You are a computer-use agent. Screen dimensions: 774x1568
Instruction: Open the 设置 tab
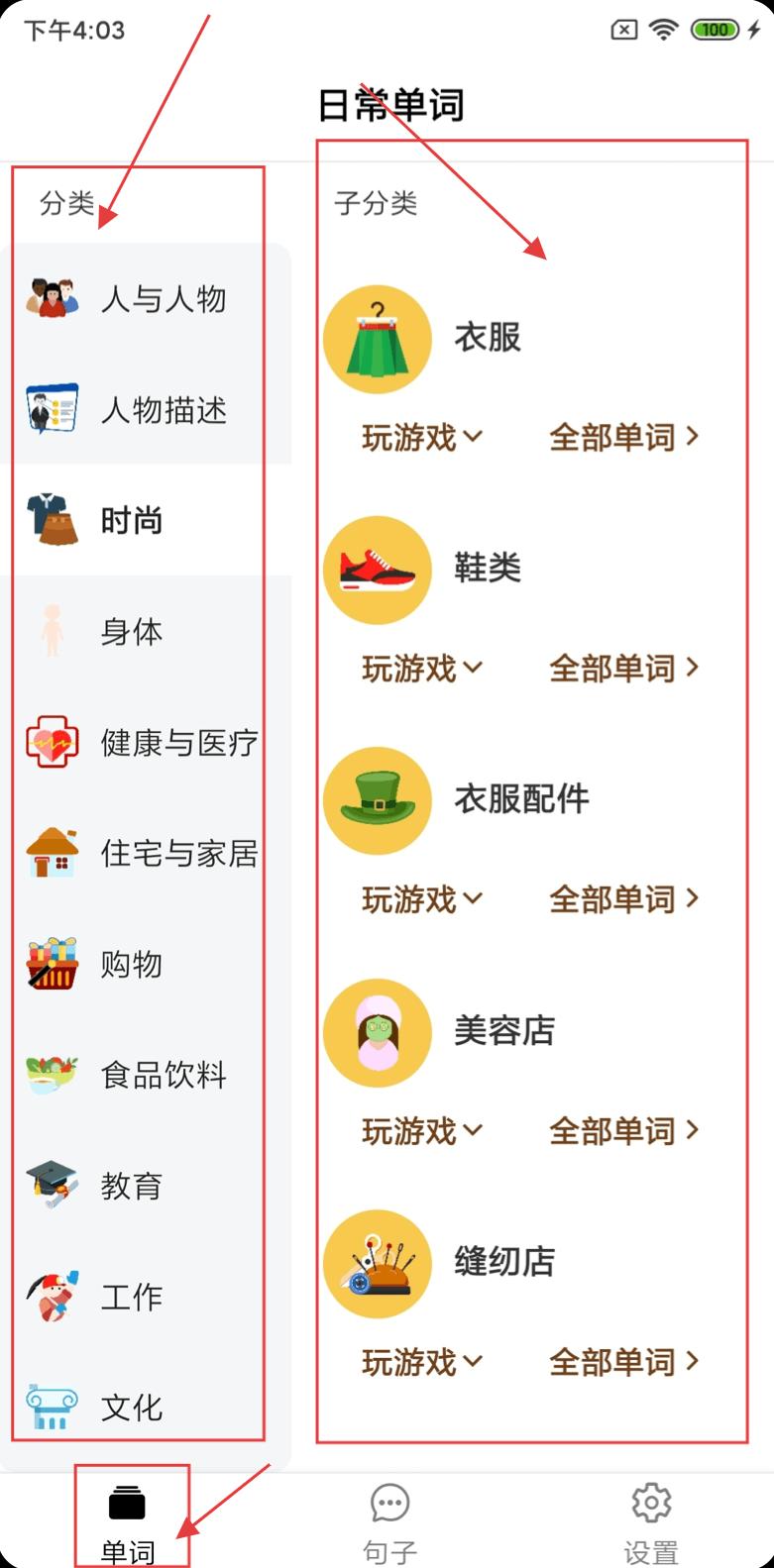coord(650,1522)
